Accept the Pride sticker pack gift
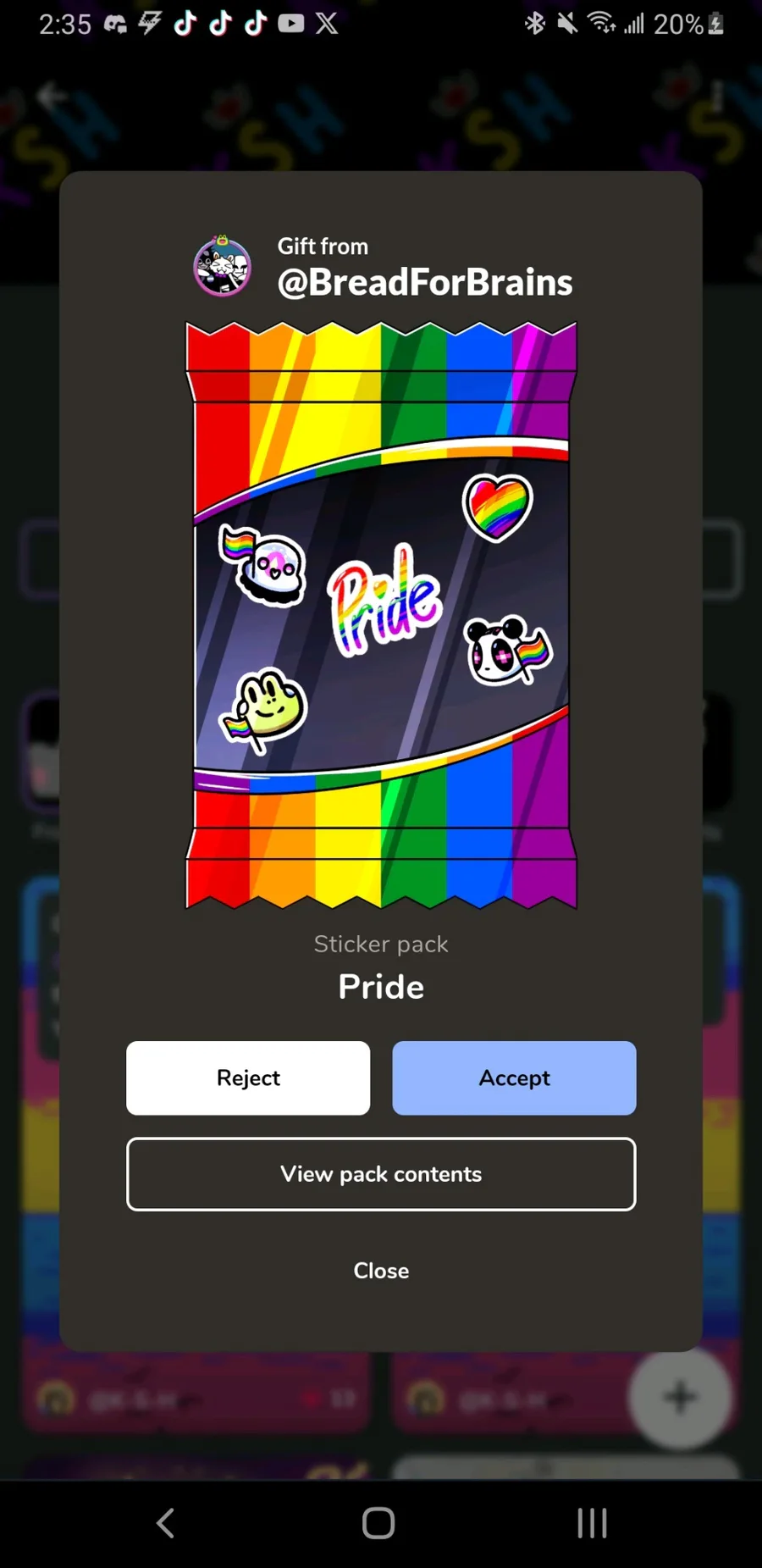Viewport: 762px width, 1568px height. pos(514,1078)
